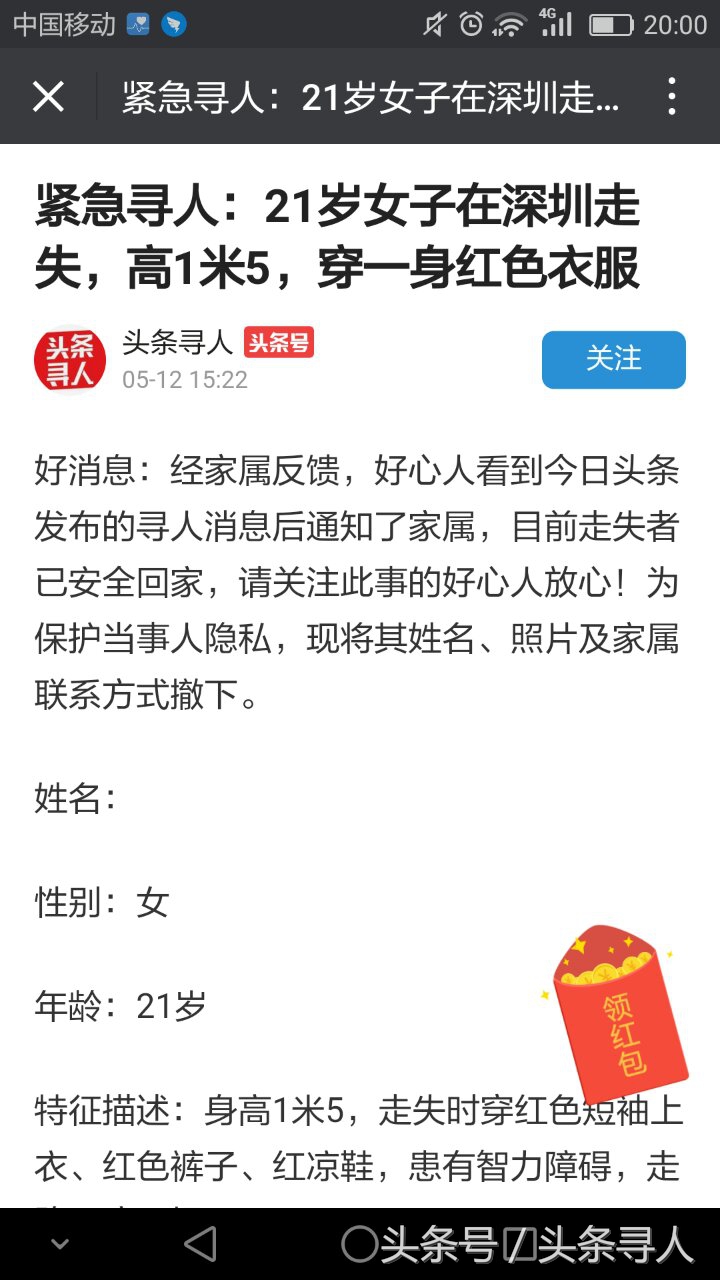Viewport: 720px width, 1280px height.
Task: Tap the red 头条号 badge icon
Action: coord(279,342)
